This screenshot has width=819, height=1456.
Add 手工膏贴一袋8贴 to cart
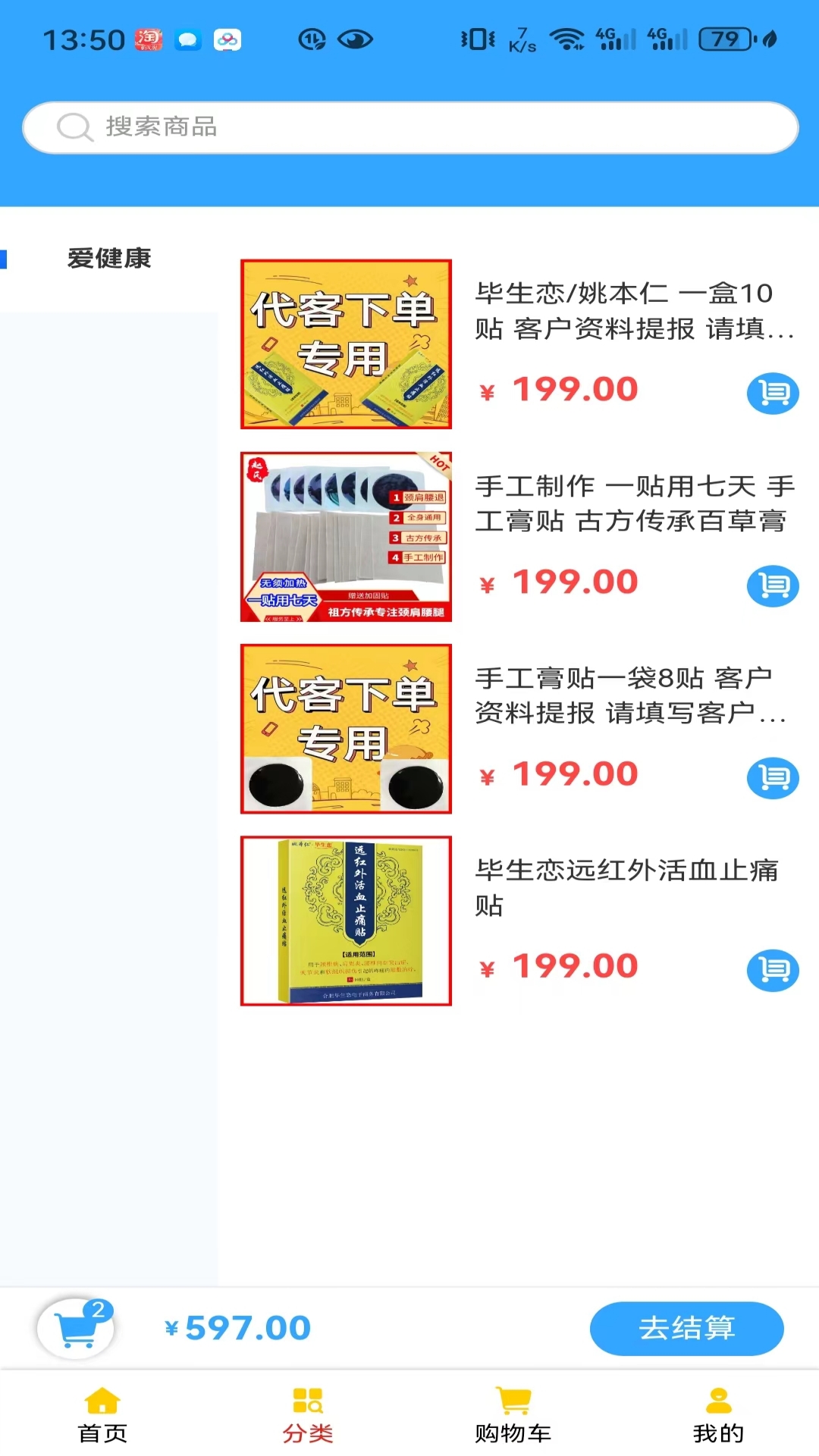click(x=772, y=777)
